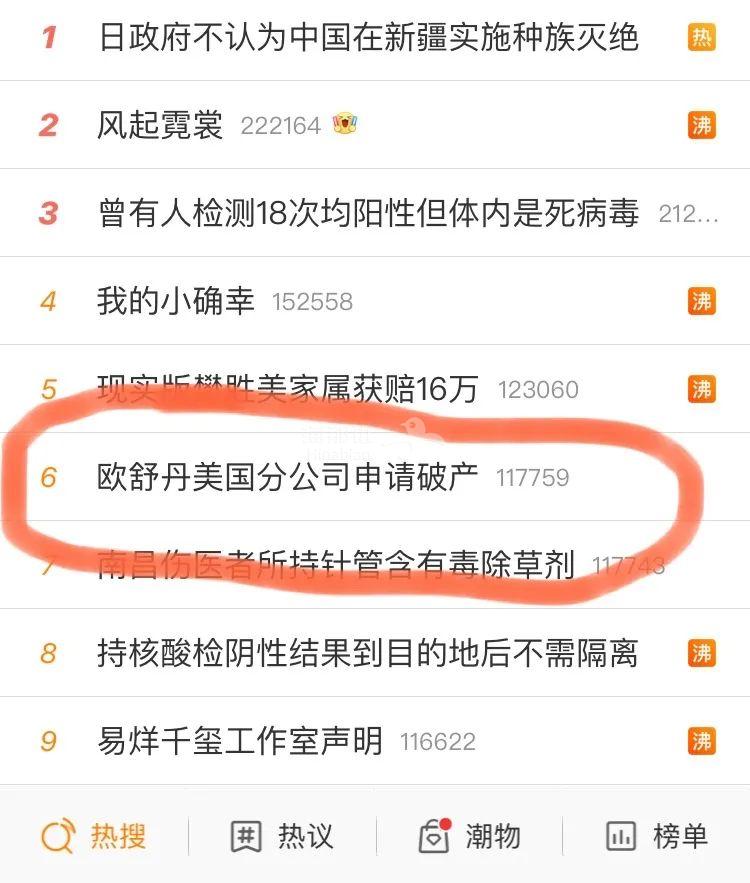750x883 pixels.
Task: Open trending topic 我的小确幸
Action: (x=176, y=301)
